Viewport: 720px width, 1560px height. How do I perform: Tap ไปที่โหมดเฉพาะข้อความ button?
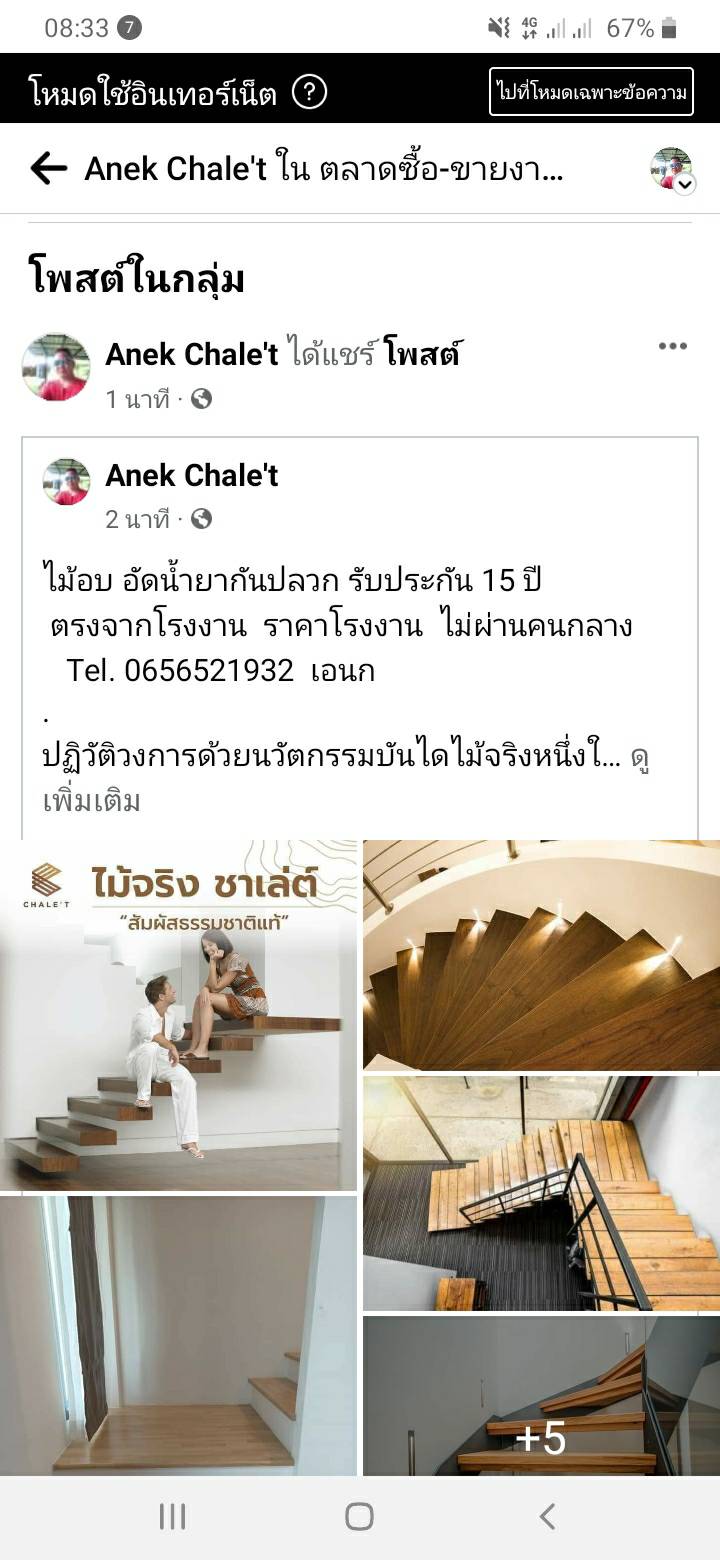[x=591, y=93]
